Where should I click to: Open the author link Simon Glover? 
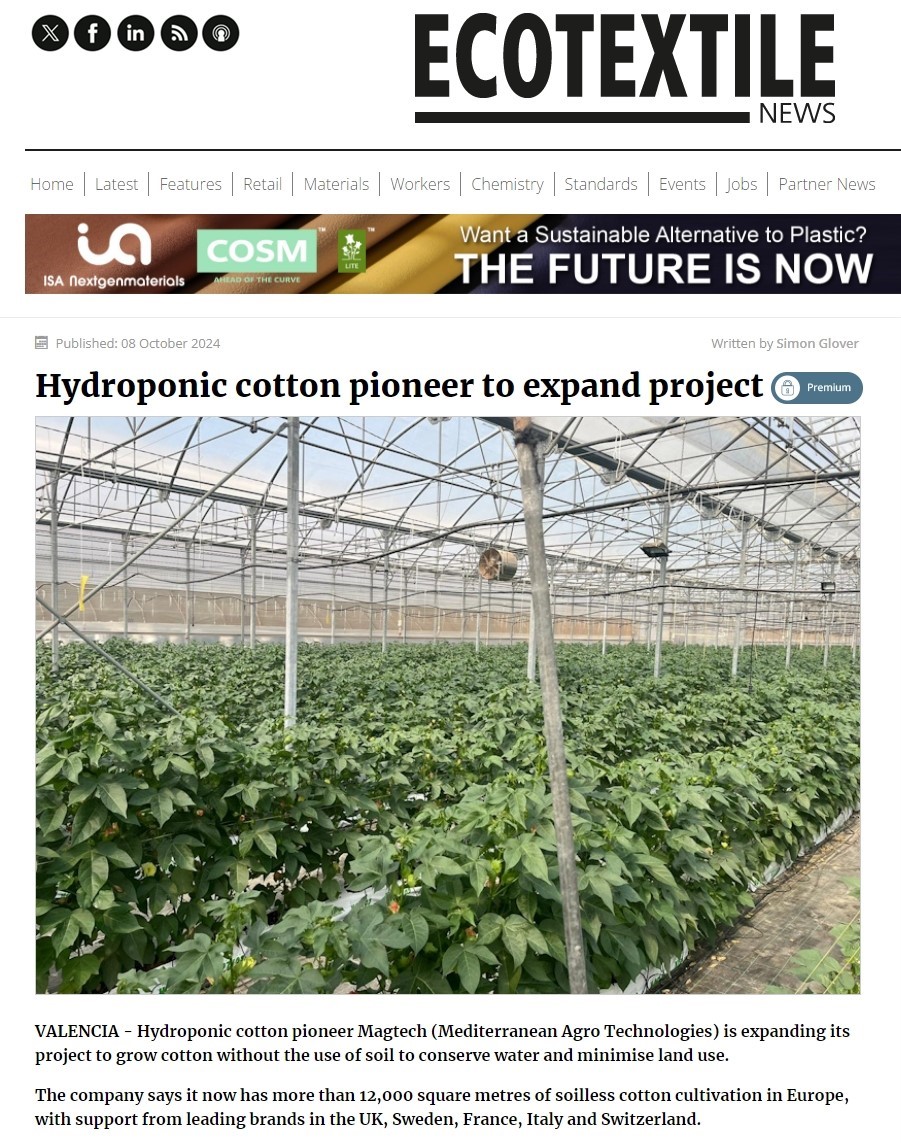tap(817, 343)
